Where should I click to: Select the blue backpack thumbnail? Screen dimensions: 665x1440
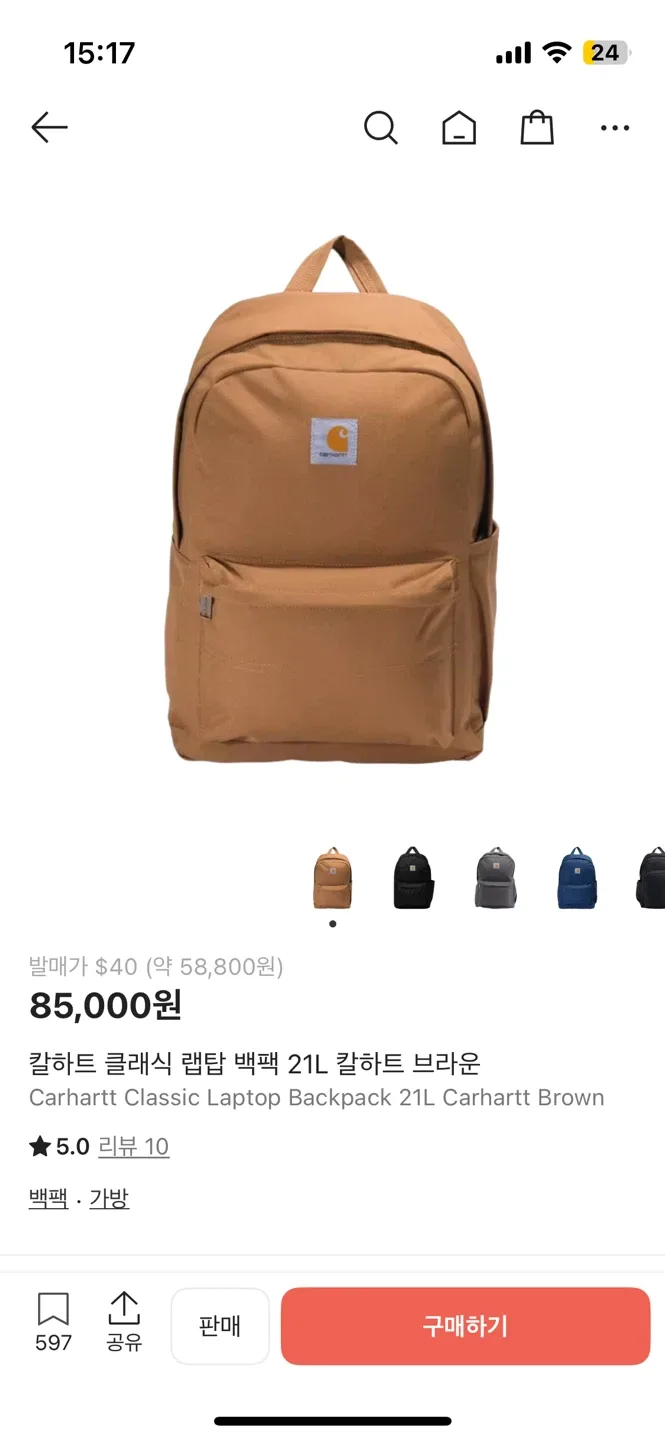tap(577, 878)
